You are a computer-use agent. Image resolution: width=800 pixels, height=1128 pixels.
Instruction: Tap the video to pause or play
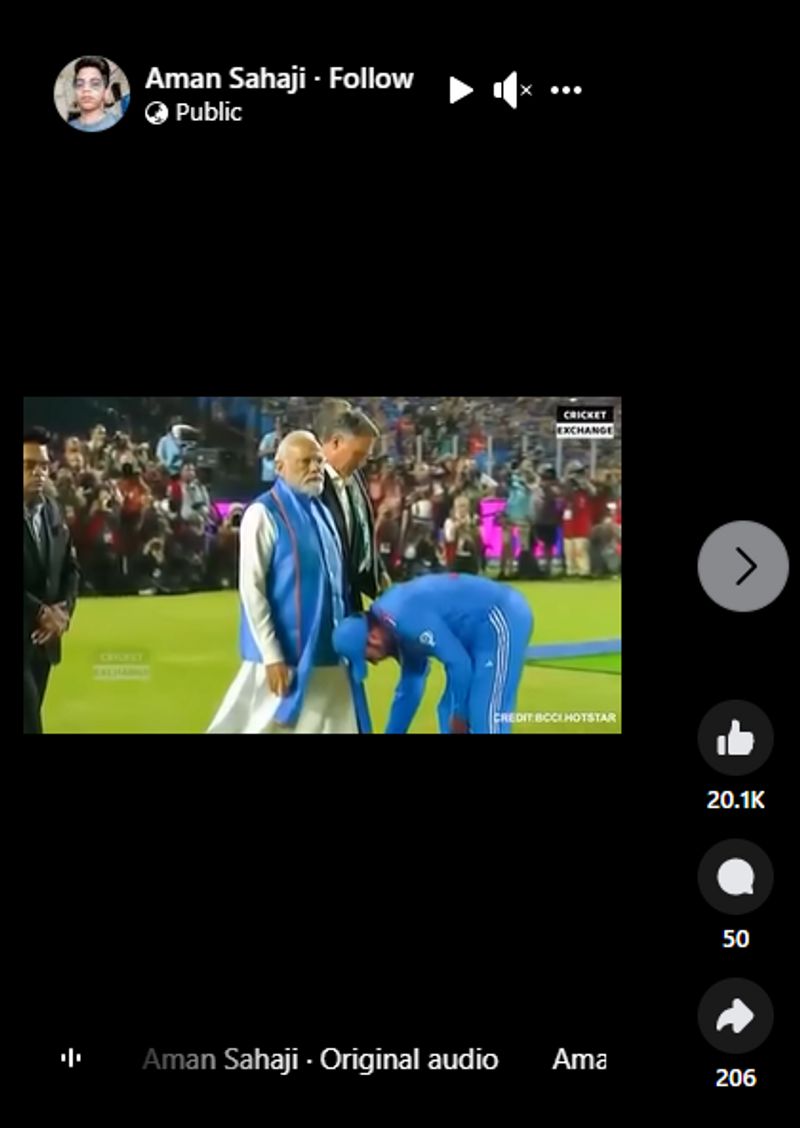point(322,565)
